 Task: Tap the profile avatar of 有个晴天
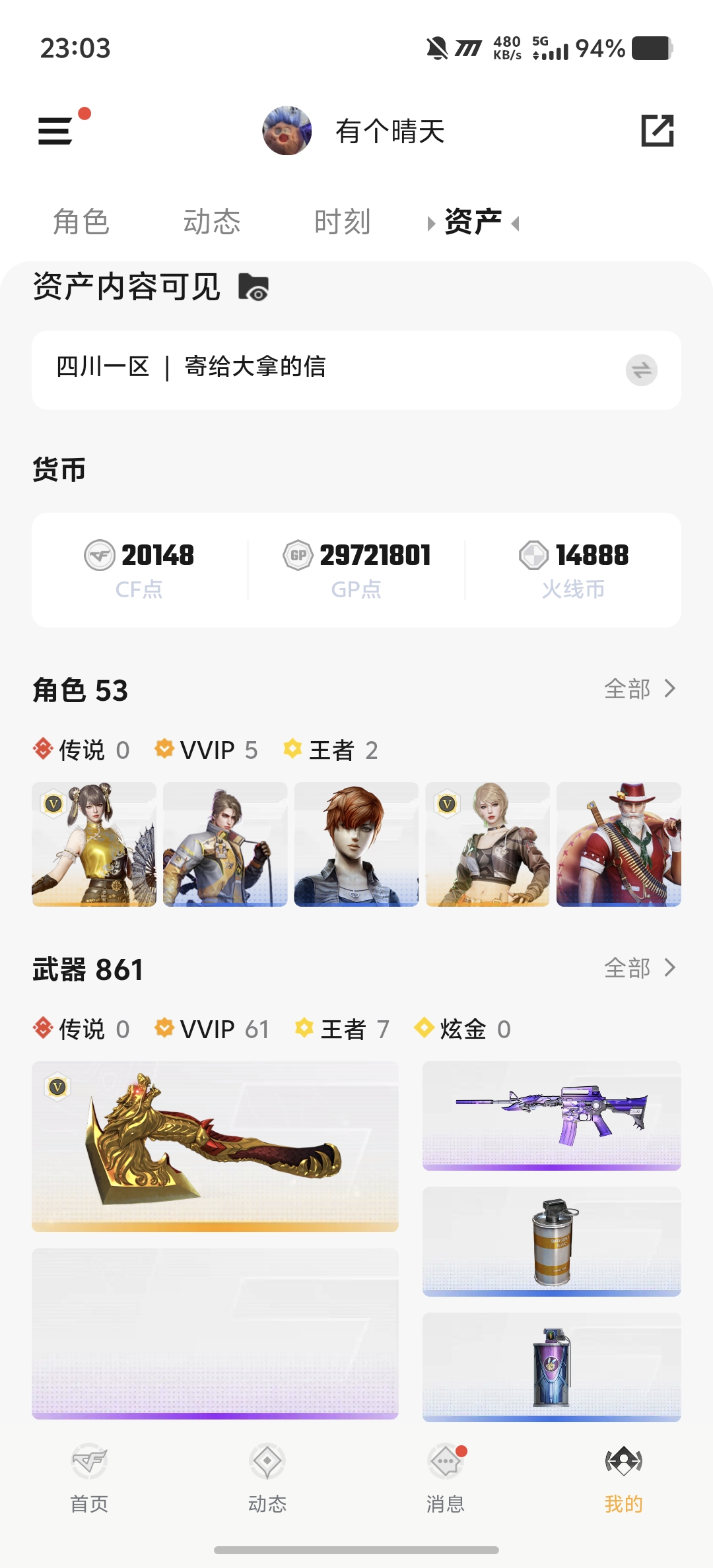coord(287,131)
